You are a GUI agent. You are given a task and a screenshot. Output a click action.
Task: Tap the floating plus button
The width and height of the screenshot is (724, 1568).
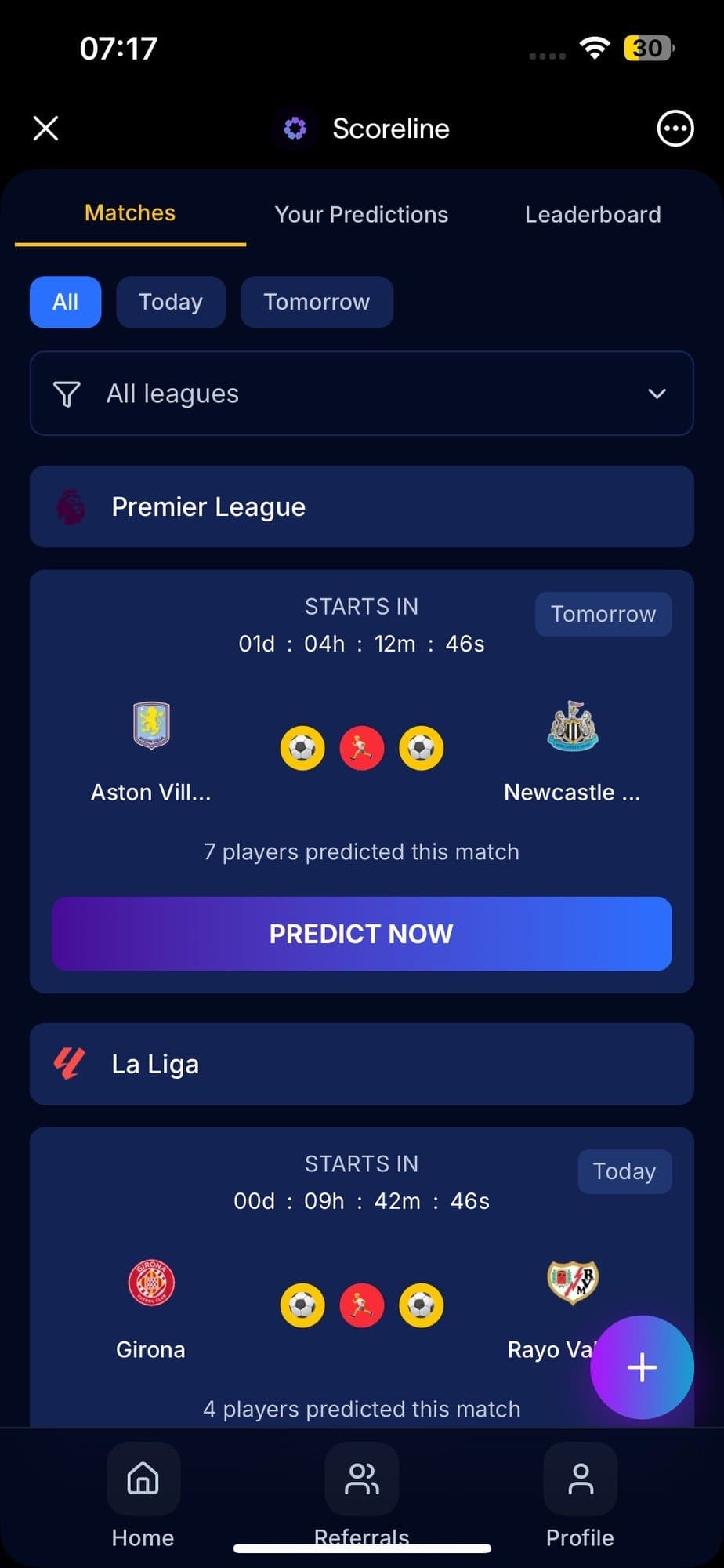click(642, 1367)
